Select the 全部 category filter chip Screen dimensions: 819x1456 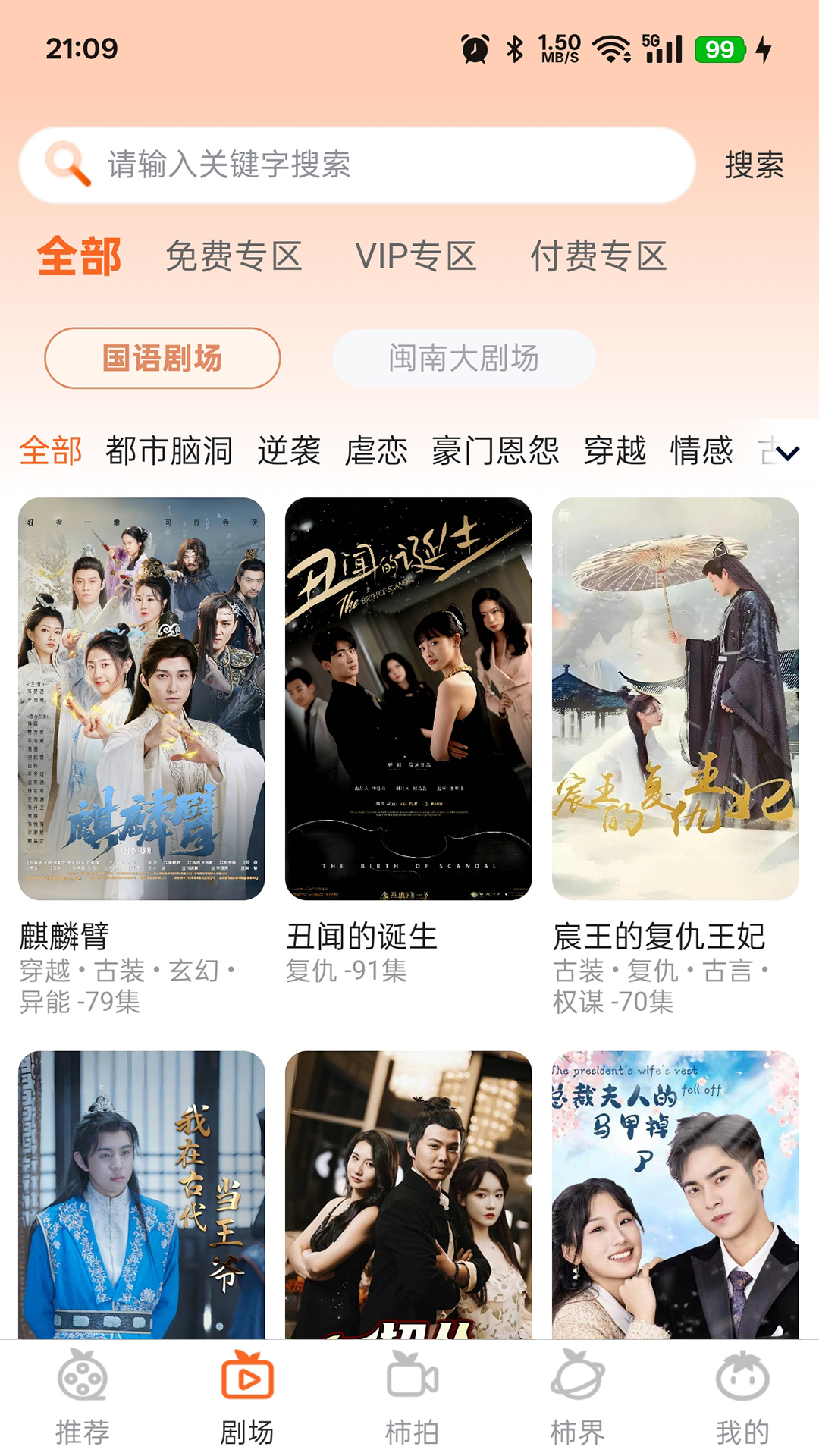point(52,450)
